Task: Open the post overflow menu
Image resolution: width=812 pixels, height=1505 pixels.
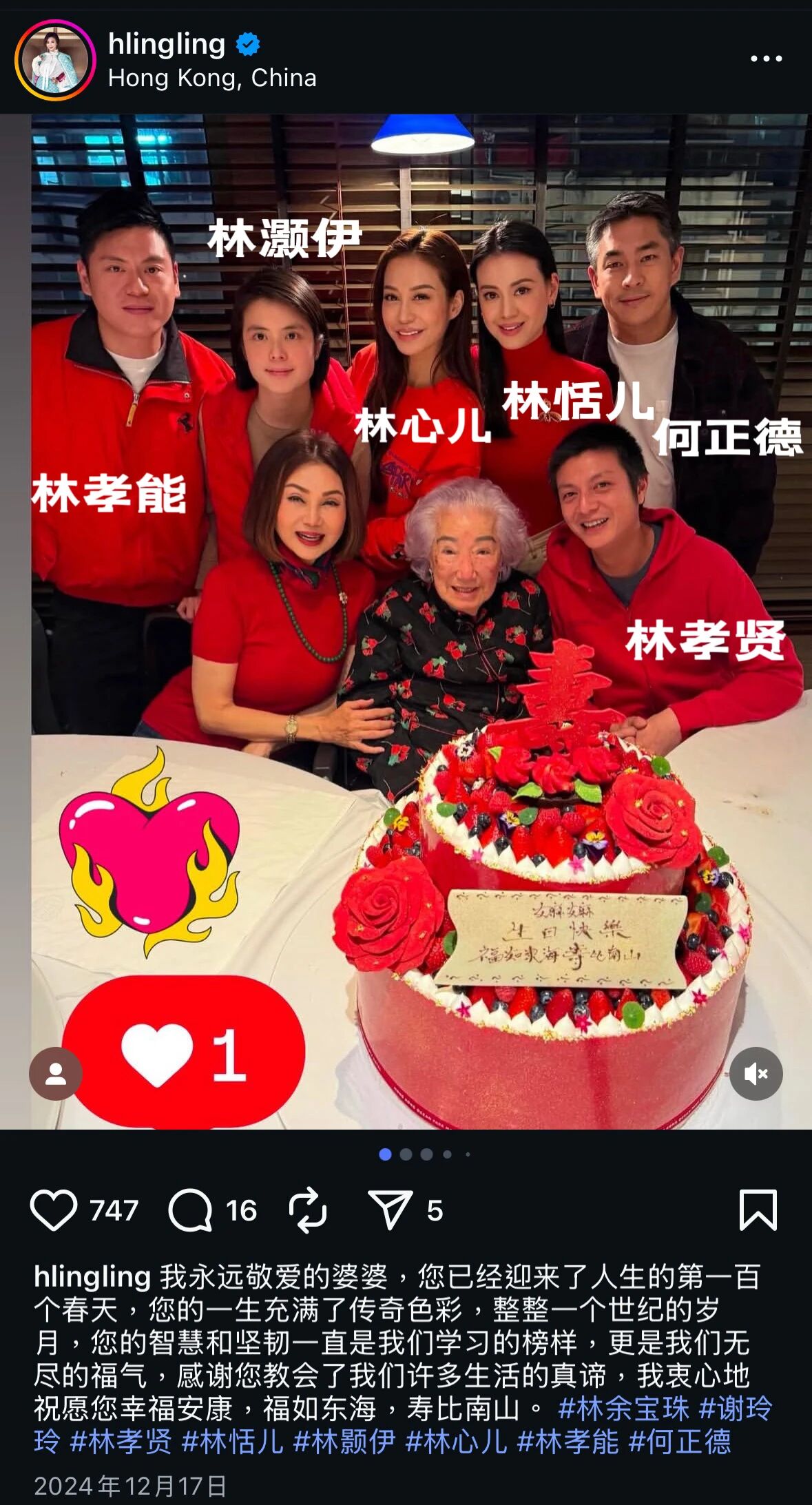Action: (766, 59)
